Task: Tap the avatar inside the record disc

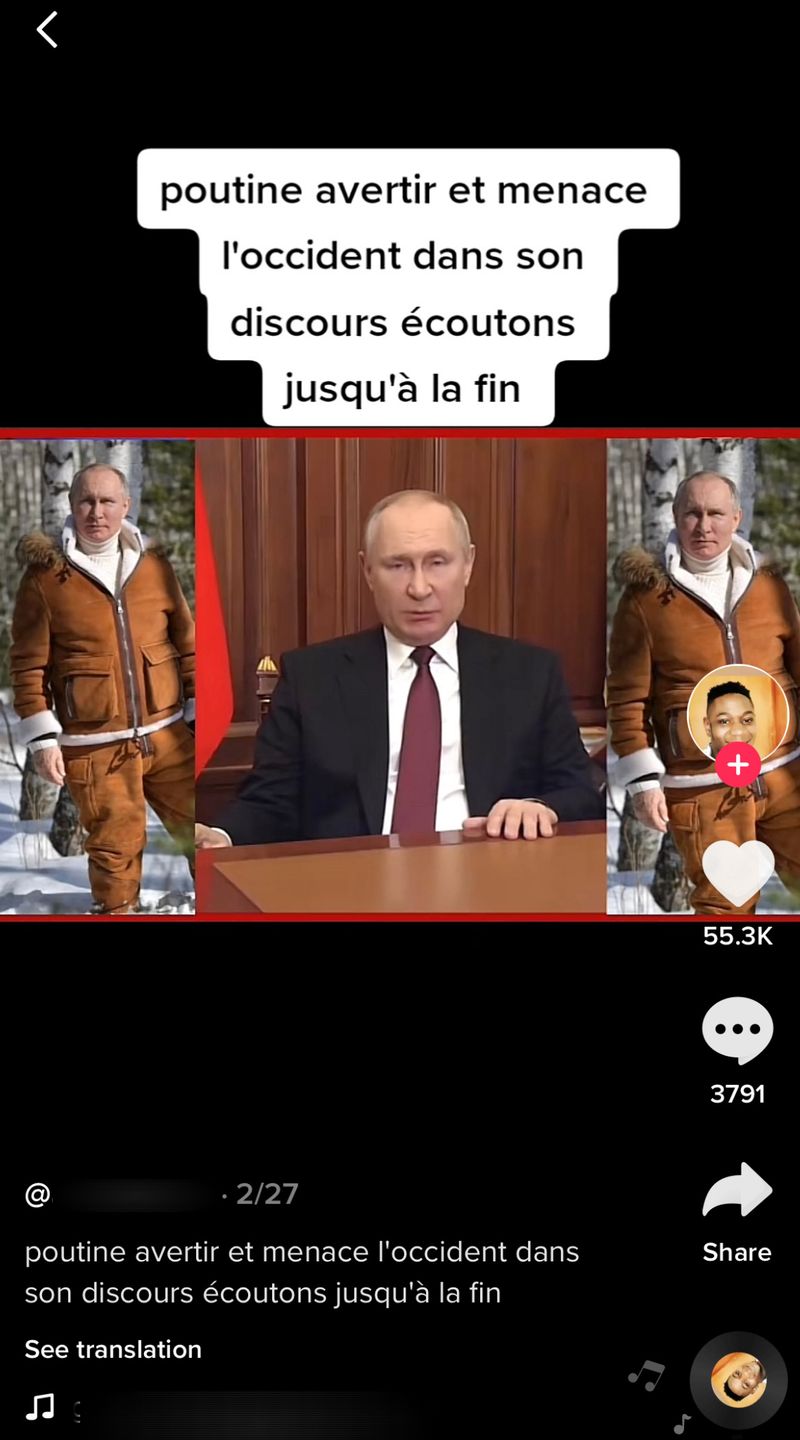Action: (x=738, y=1378)
